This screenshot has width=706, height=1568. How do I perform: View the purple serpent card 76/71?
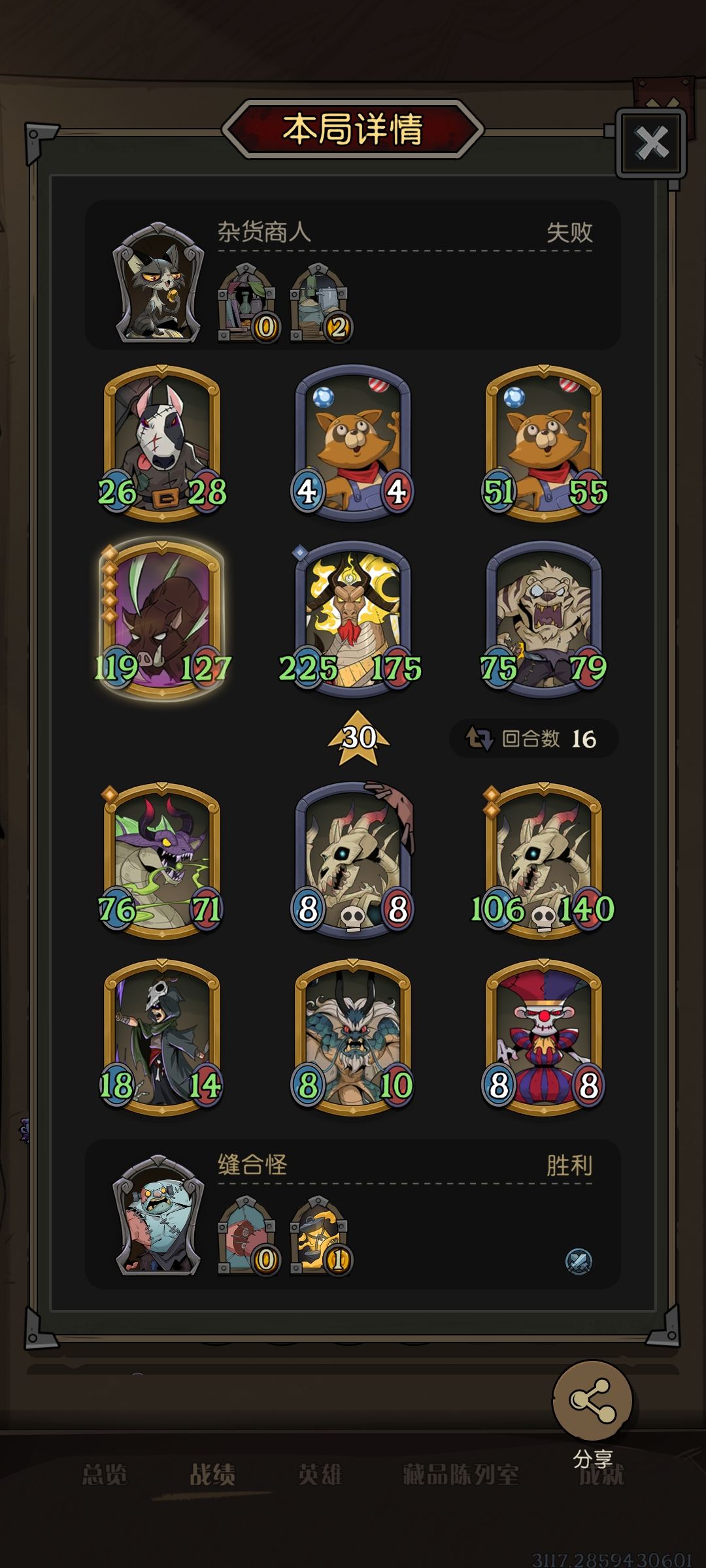(x=162, y=860)
